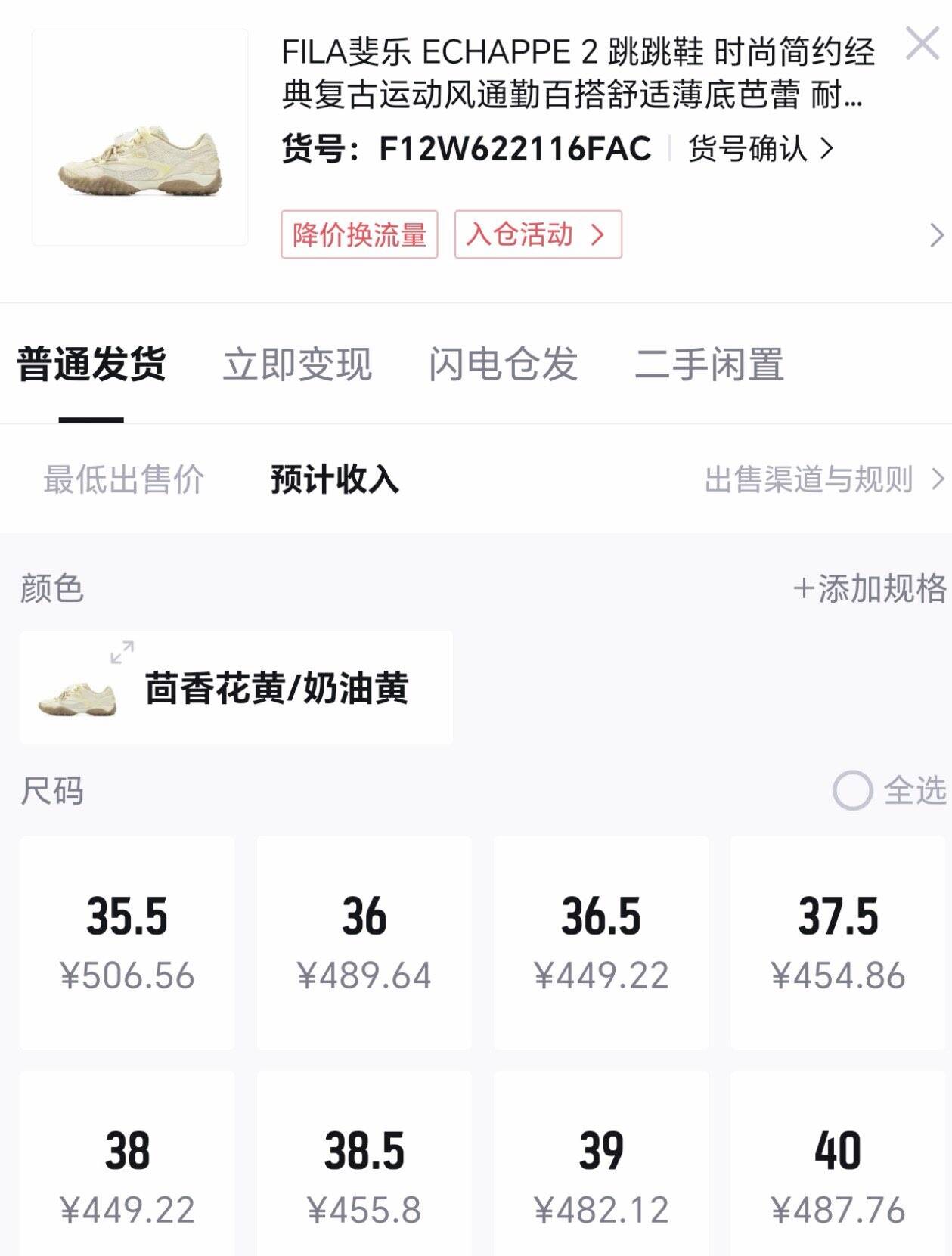The image size is (952, 1256).
Task: Open the FILA product thumbnail image
Action: click(140, 137)
